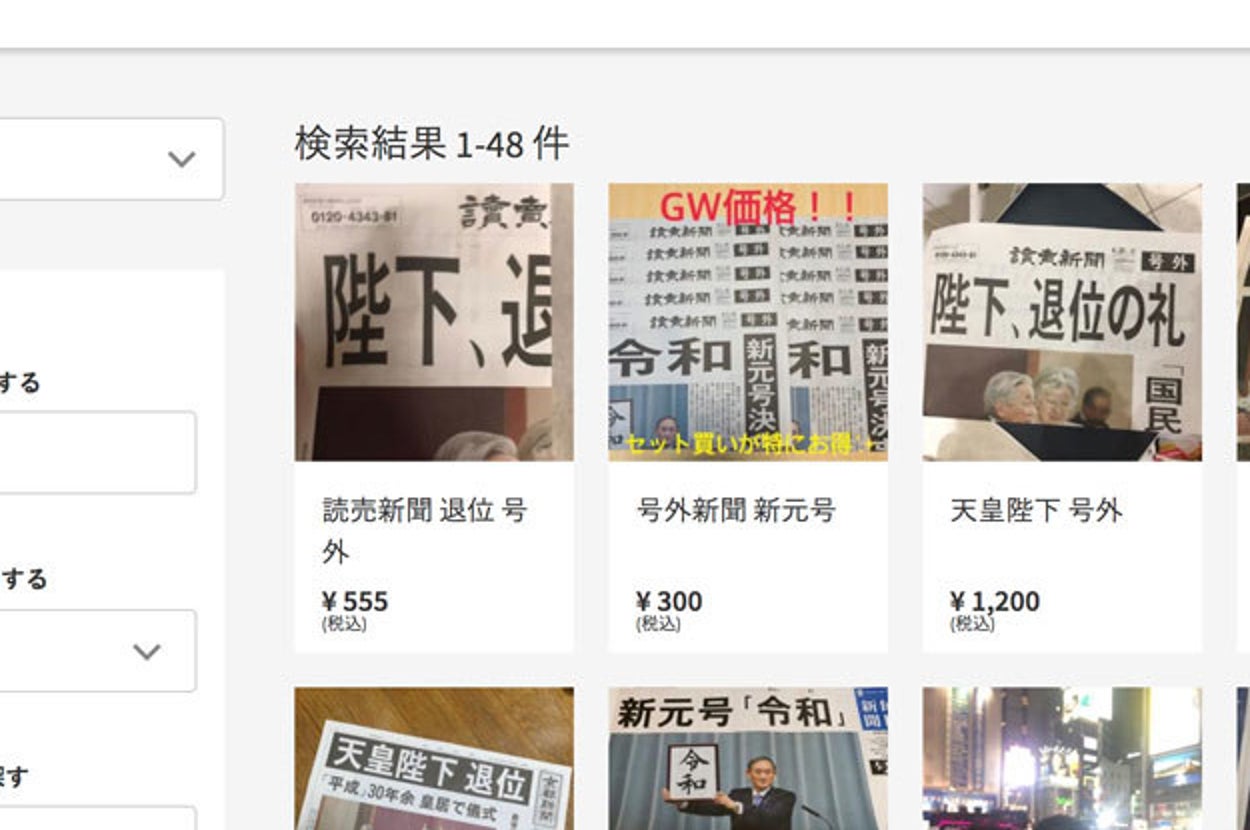Screen dimensions: 1250x830
Task: Open the listing with 新元号「令和」 headline photo
Action: pos(748,760)
